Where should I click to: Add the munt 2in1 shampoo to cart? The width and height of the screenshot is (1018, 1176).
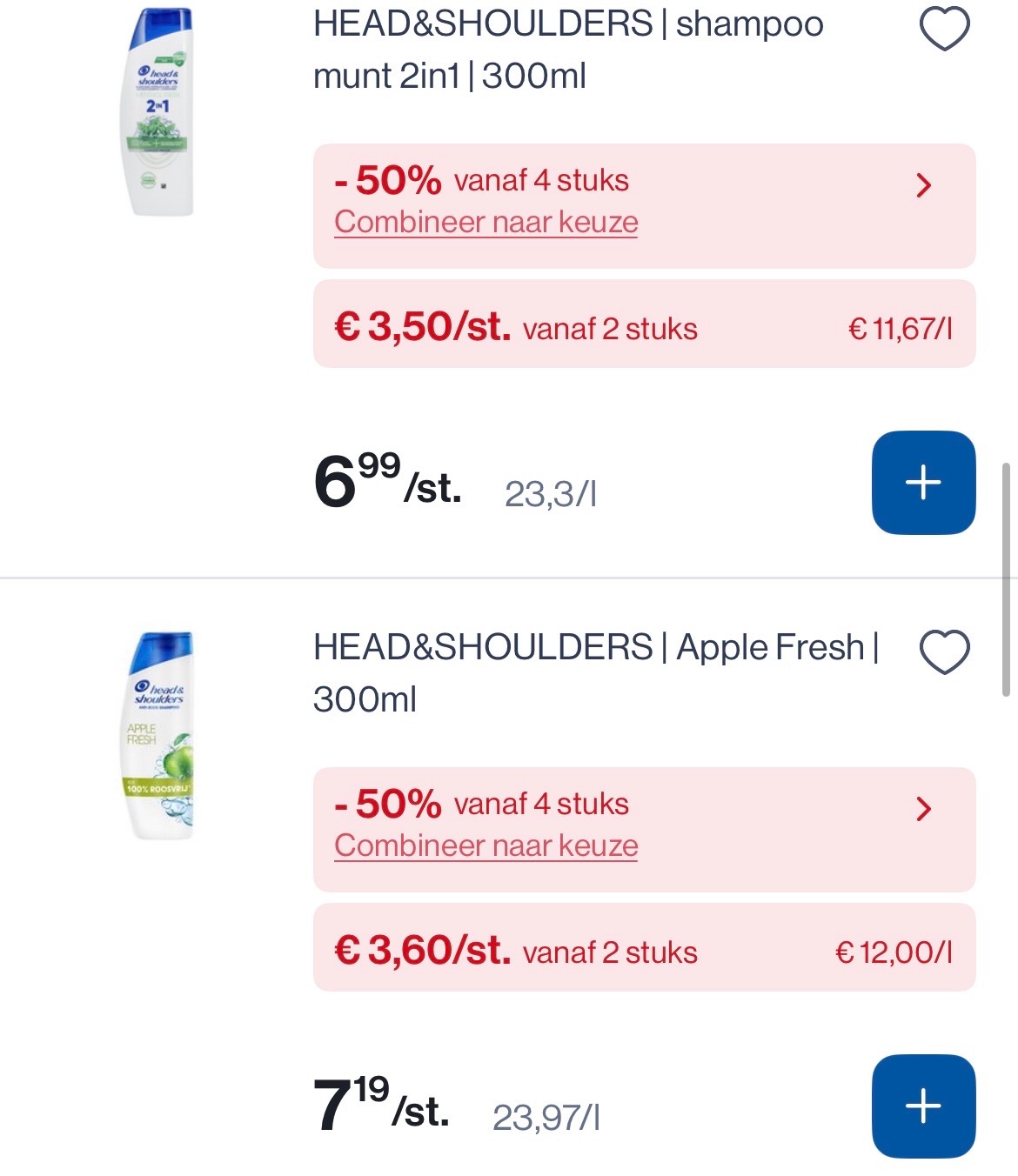(x=924, y=481)
